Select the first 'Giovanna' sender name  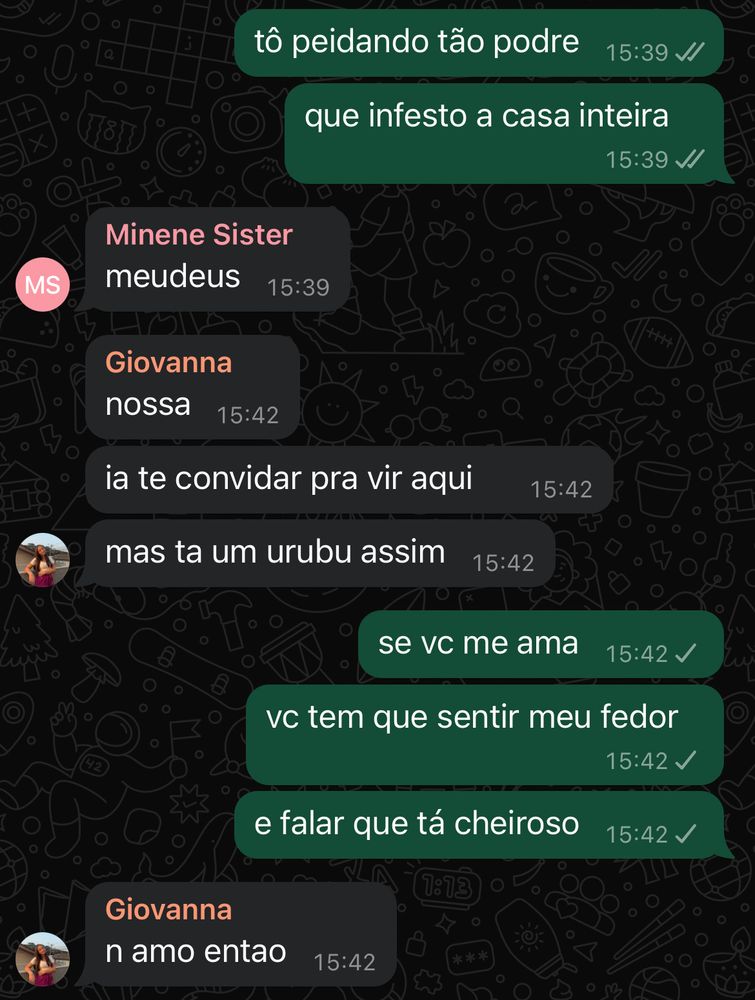[x=164, y=363]
